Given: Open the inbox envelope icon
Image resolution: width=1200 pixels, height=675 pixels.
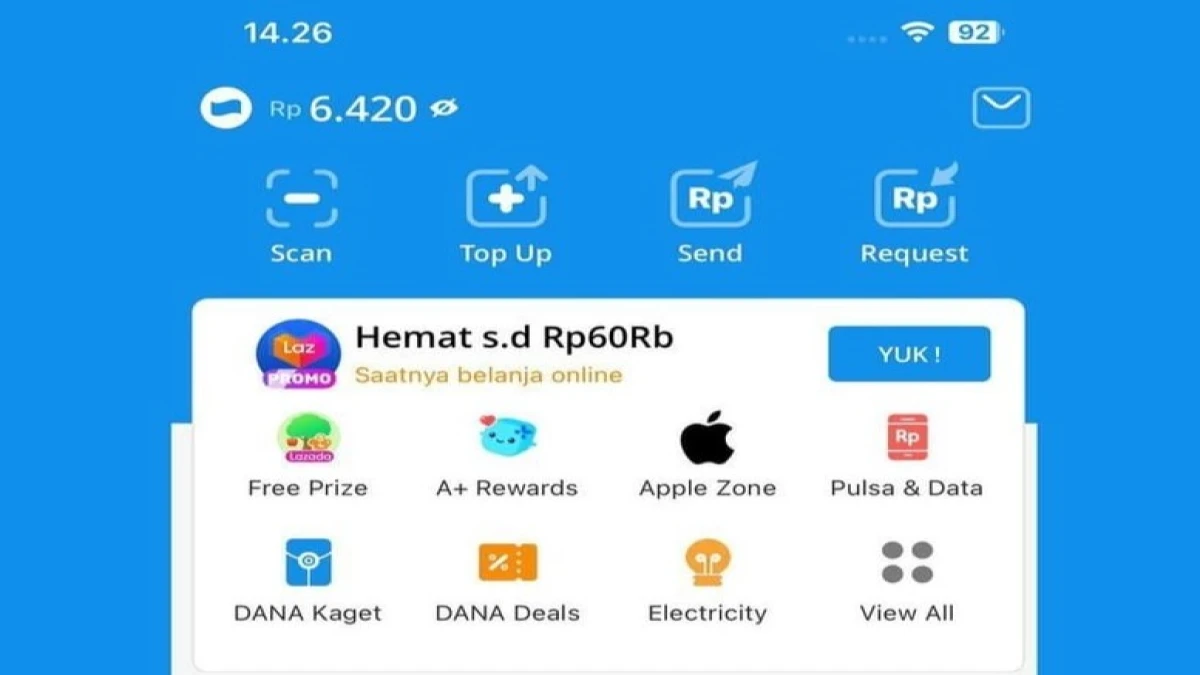Looking at the screenshot, I should (1001, 108).
